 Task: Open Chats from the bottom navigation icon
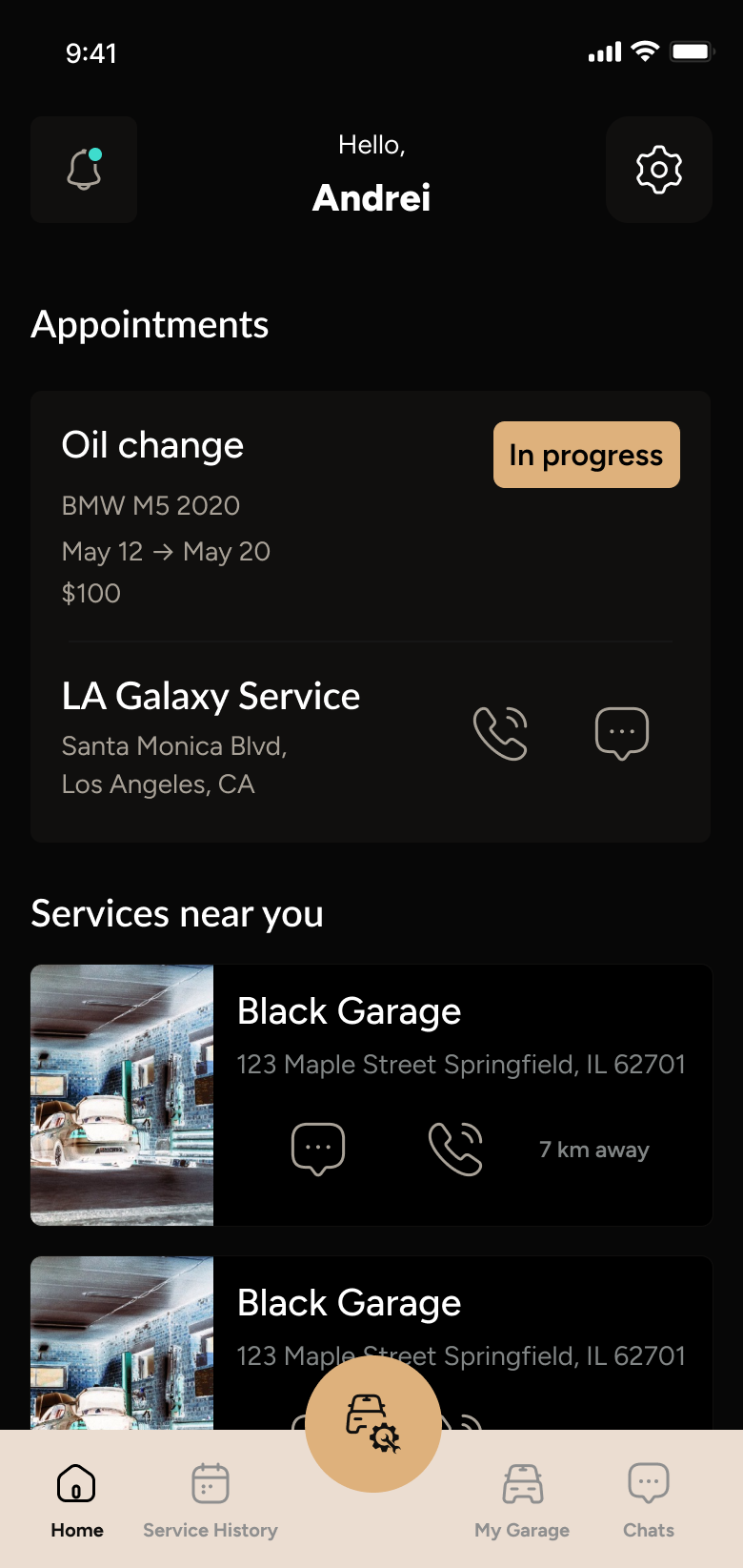coord(647,1484)
